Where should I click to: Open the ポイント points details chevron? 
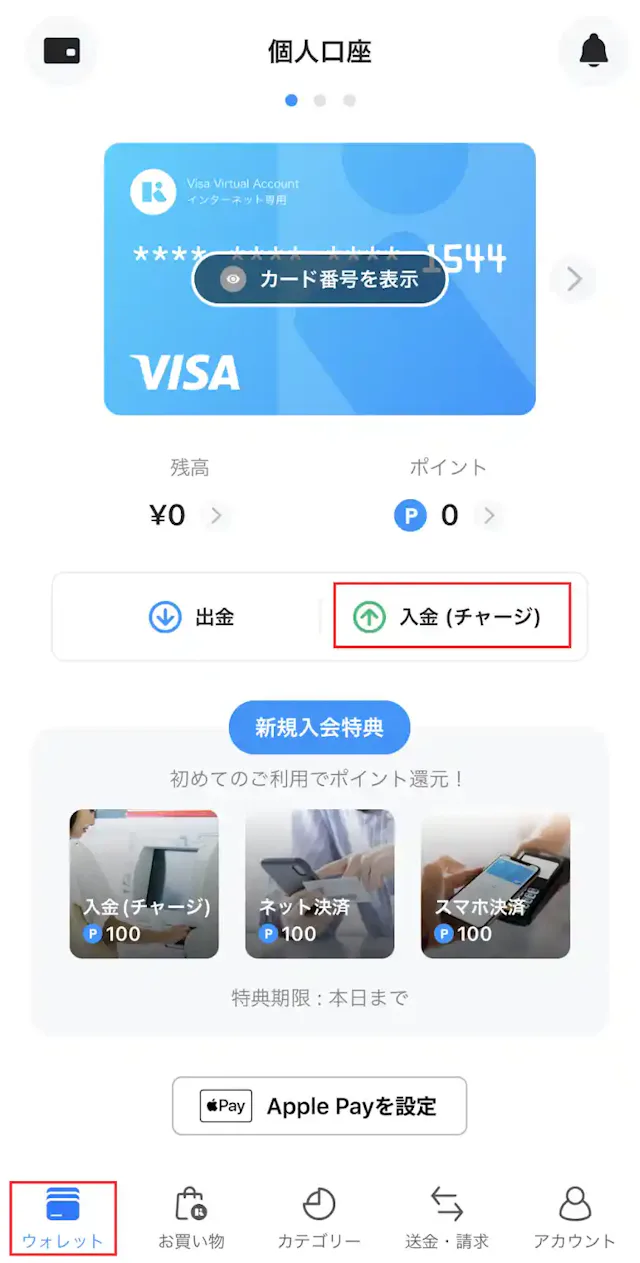[488, 516]
